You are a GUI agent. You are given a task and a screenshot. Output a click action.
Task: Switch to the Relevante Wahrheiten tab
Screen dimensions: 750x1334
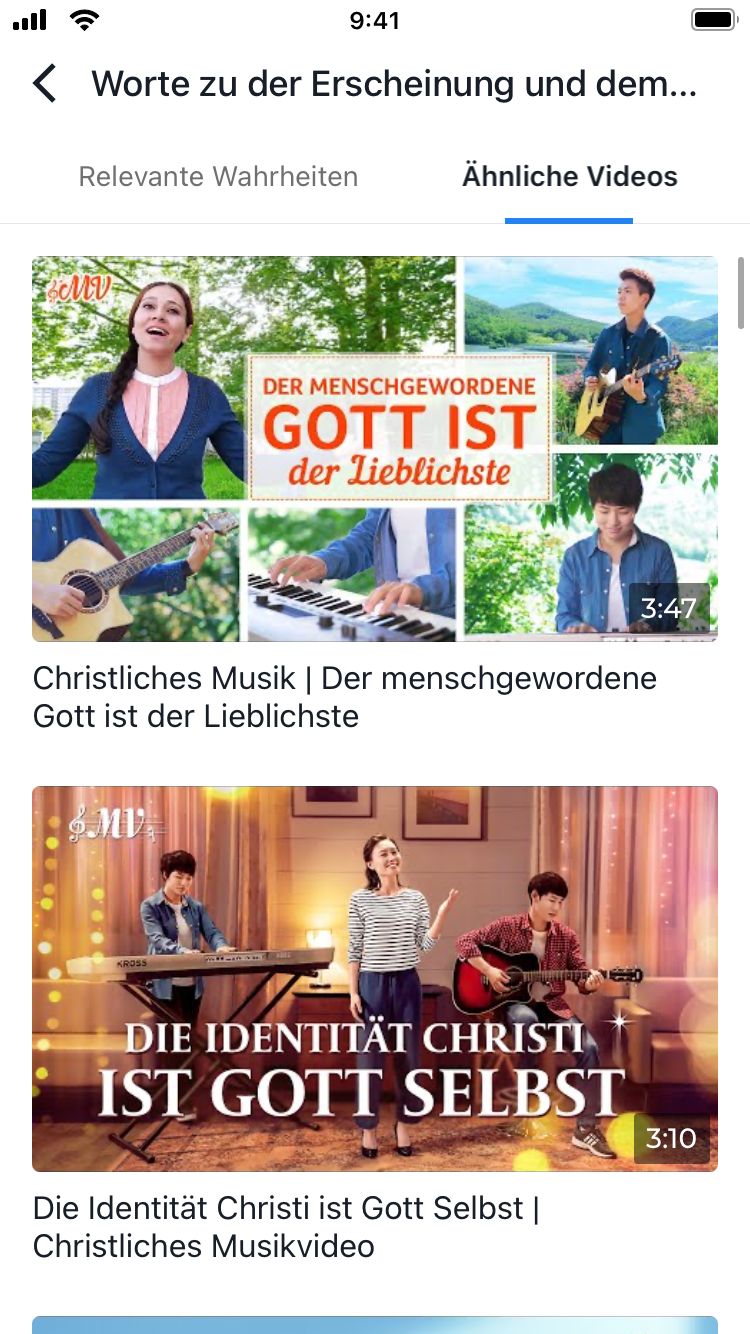[218, 177]
